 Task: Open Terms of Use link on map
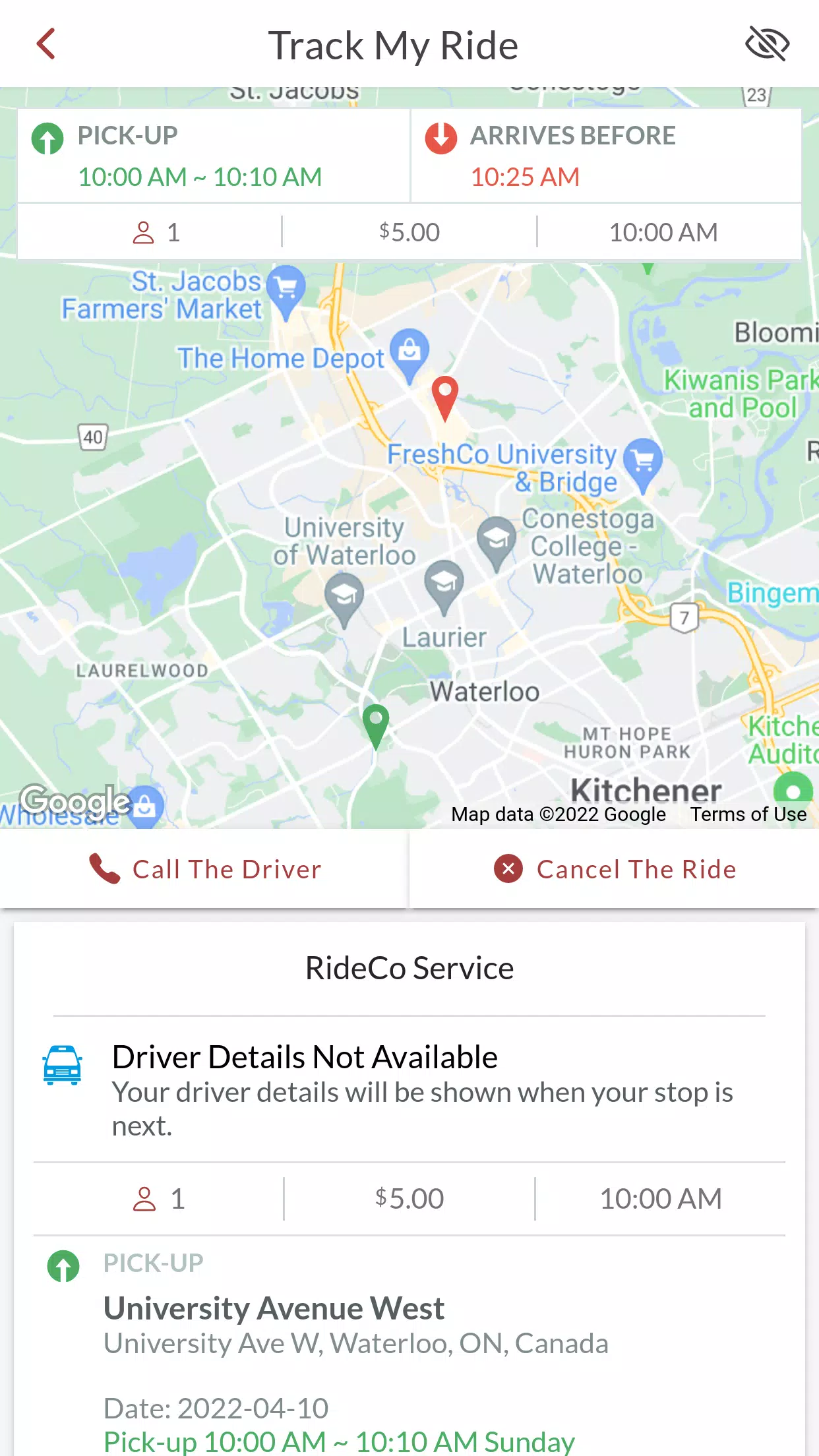click(748, 814)
